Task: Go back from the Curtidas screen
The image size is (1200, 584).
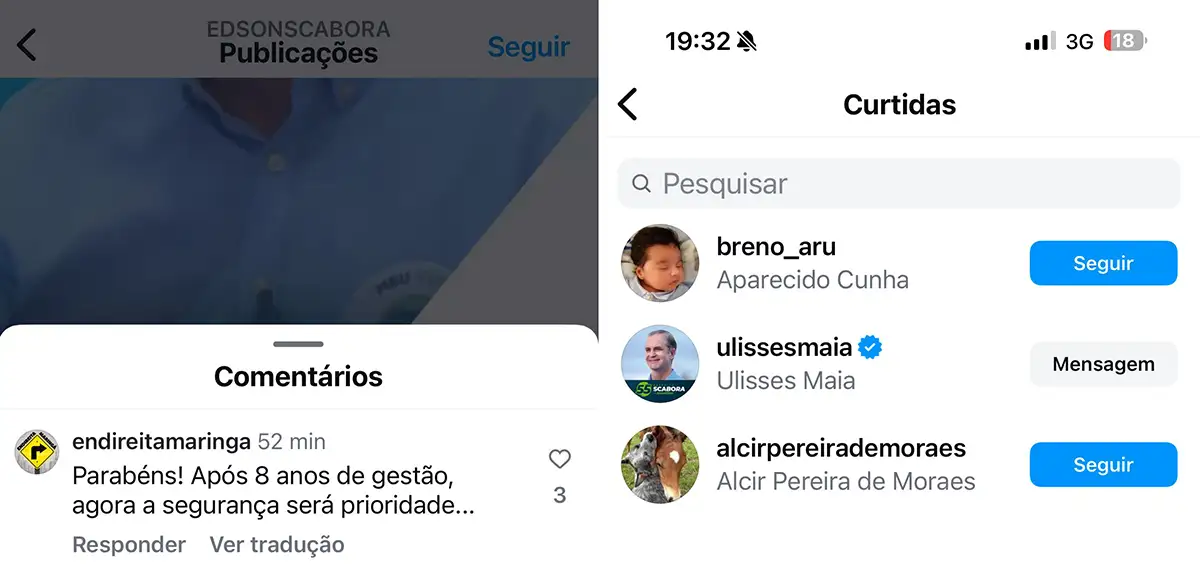Action: [x=628, y=104]
